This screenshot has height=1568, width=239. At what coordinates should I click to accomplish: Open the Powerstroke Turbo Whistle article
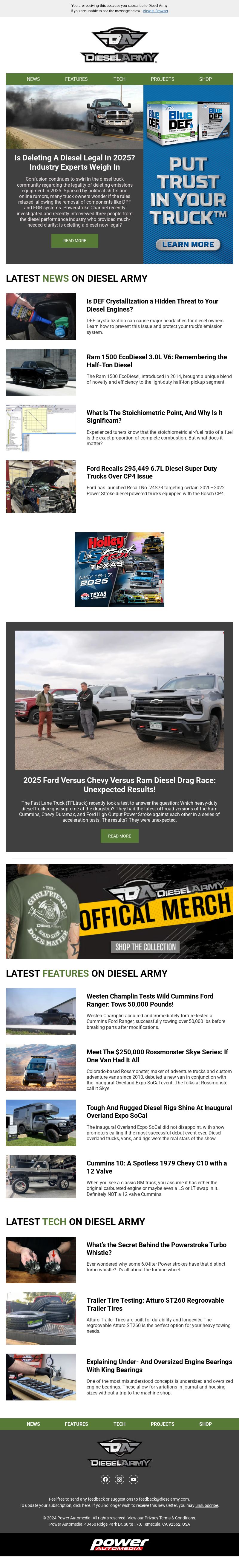pos(156,1248)
